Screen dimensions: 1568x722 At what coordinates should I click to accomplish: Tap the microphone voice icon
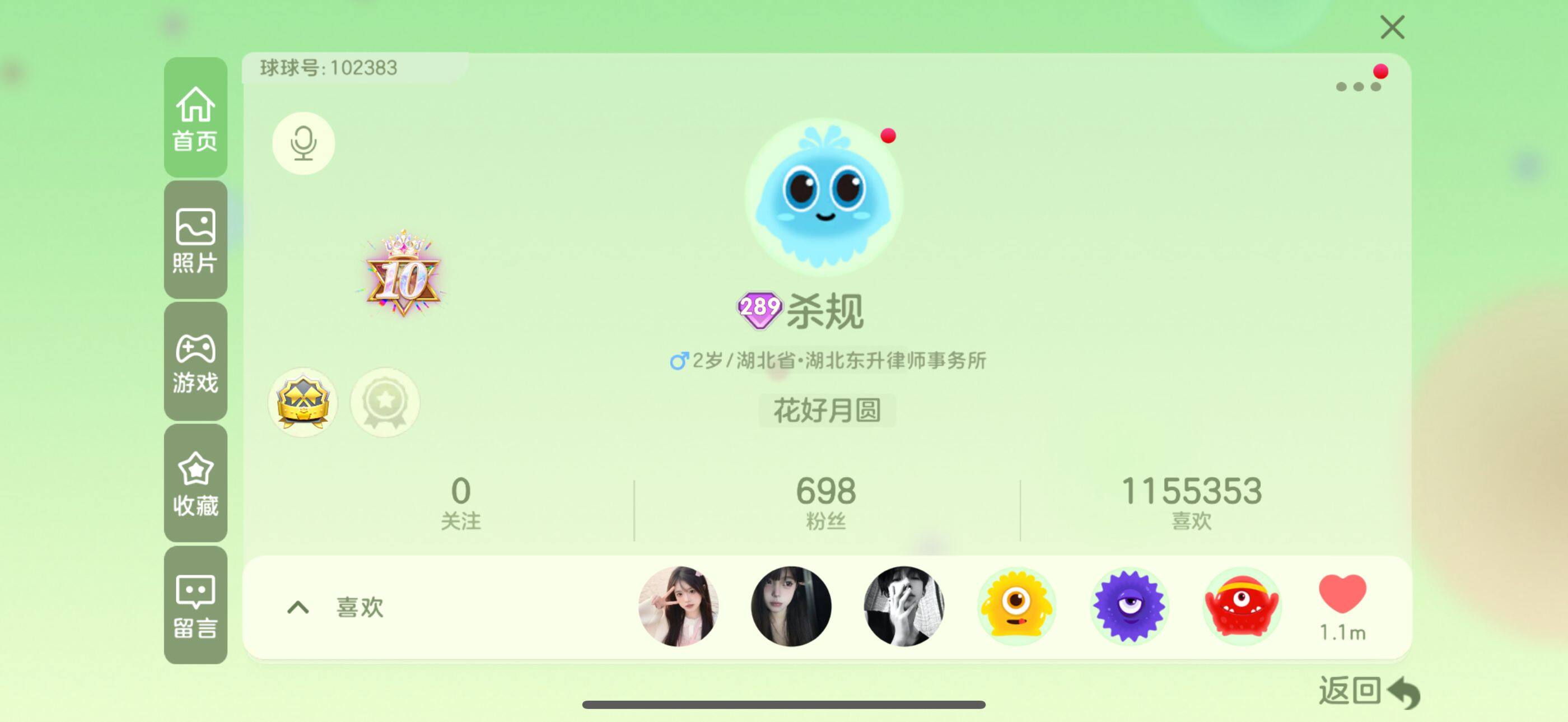303,143
